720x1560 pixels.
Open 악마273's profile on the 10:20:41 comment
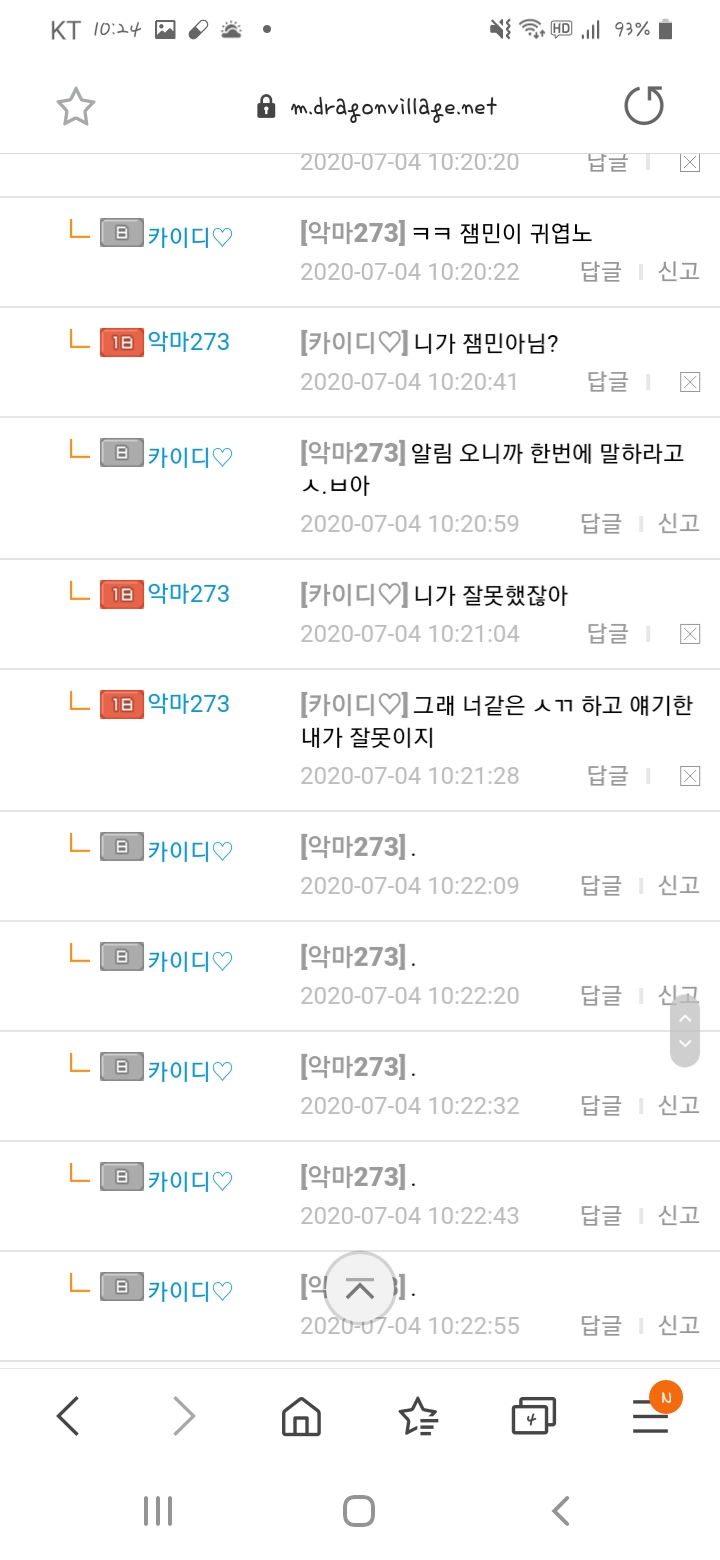click(188, 342)
